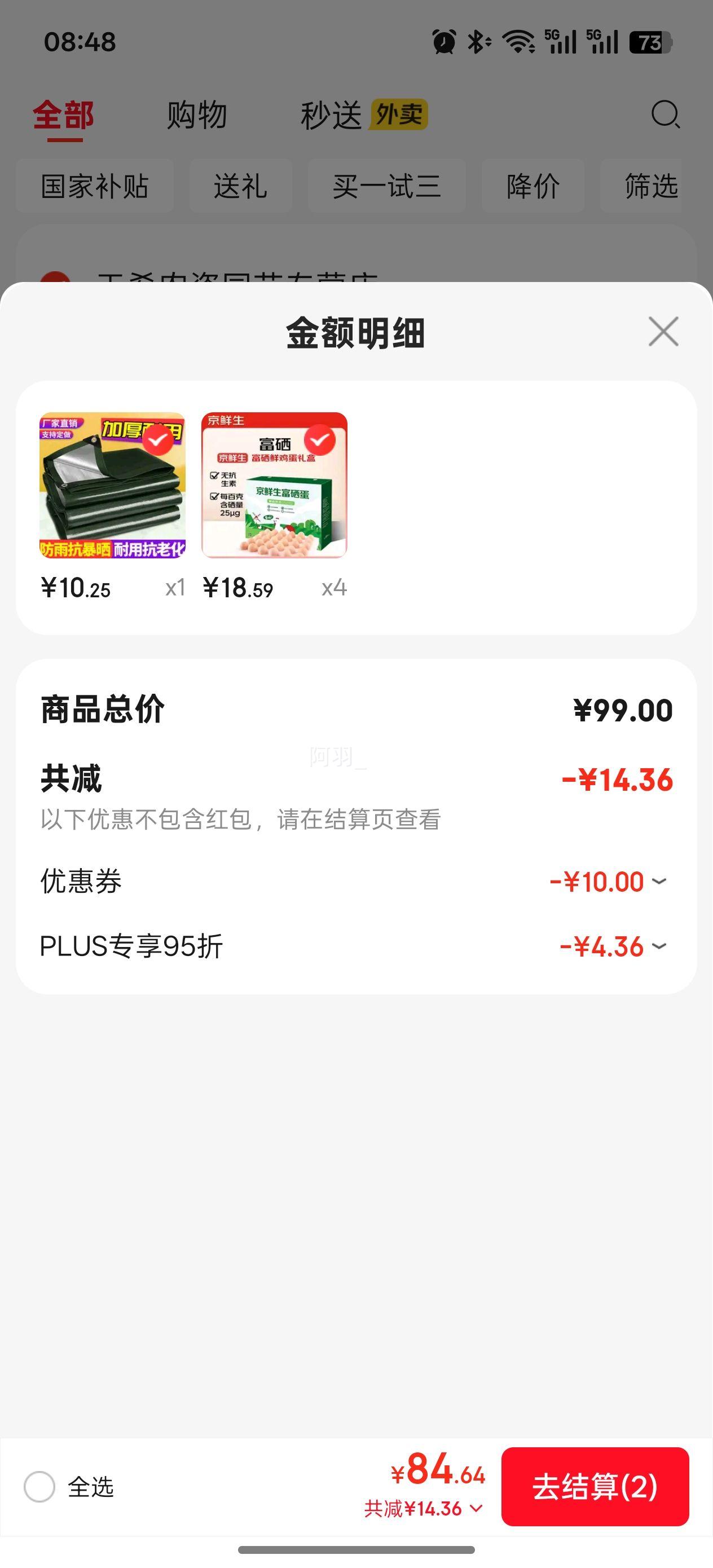Uncheck the 富硒鸡蛋 item priced ¥18.59
This screenshot has width=713, height=1568.
tap(320, 440)
